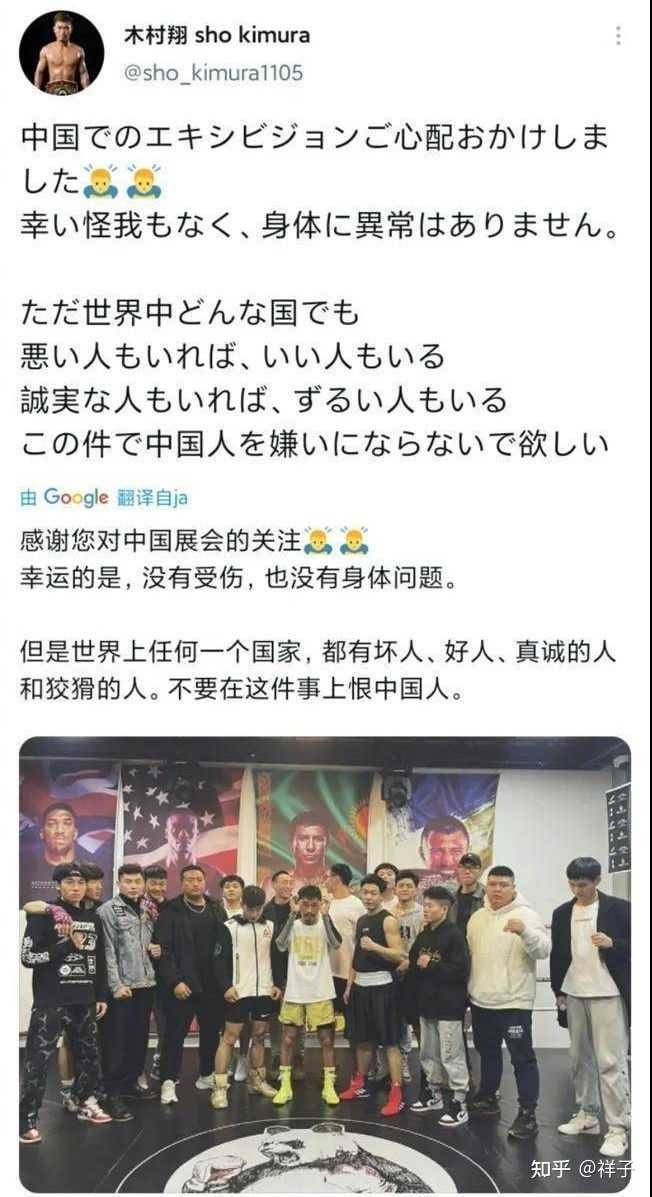Open the tweet's three-dot overflow menu
This screenshot has height=1197, width=652.
pyautogui.click(x=618, y=35)
